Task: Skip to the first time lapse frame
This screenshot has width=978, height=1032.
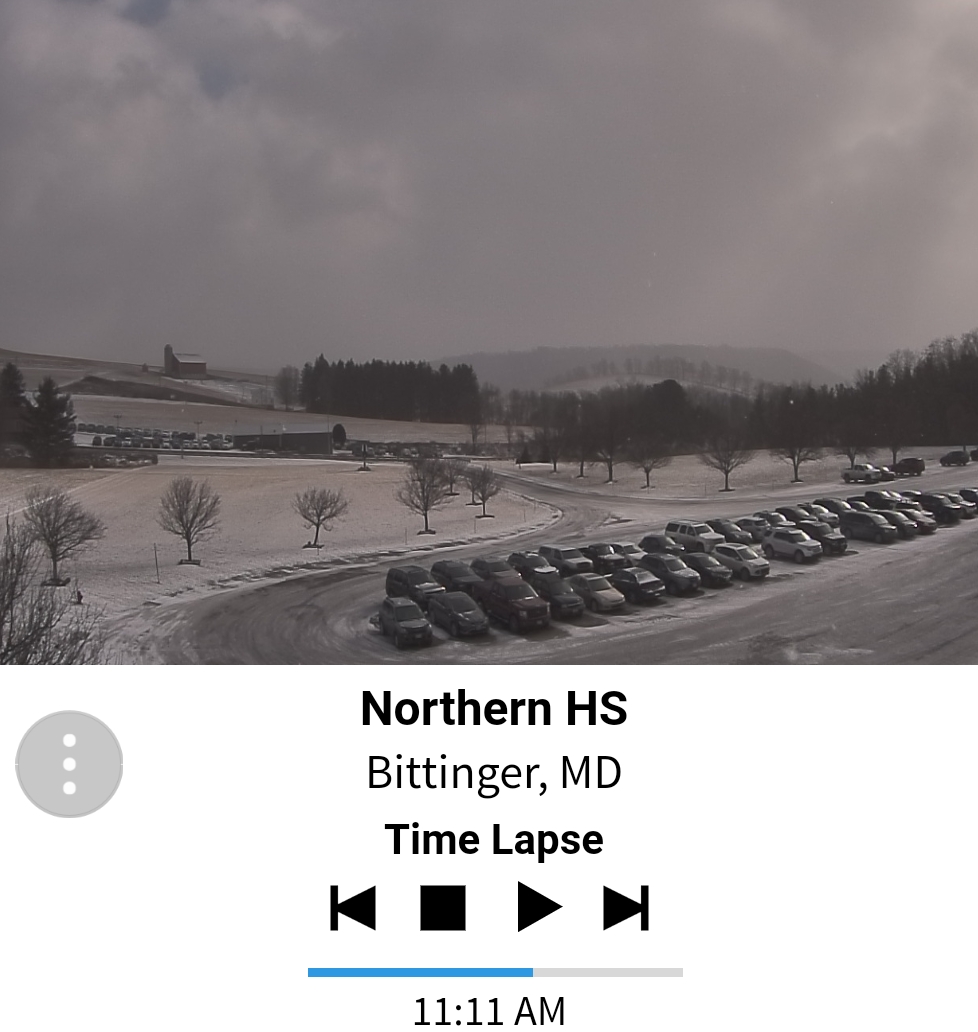Action: pyautogui.click(x=353, y=908)
